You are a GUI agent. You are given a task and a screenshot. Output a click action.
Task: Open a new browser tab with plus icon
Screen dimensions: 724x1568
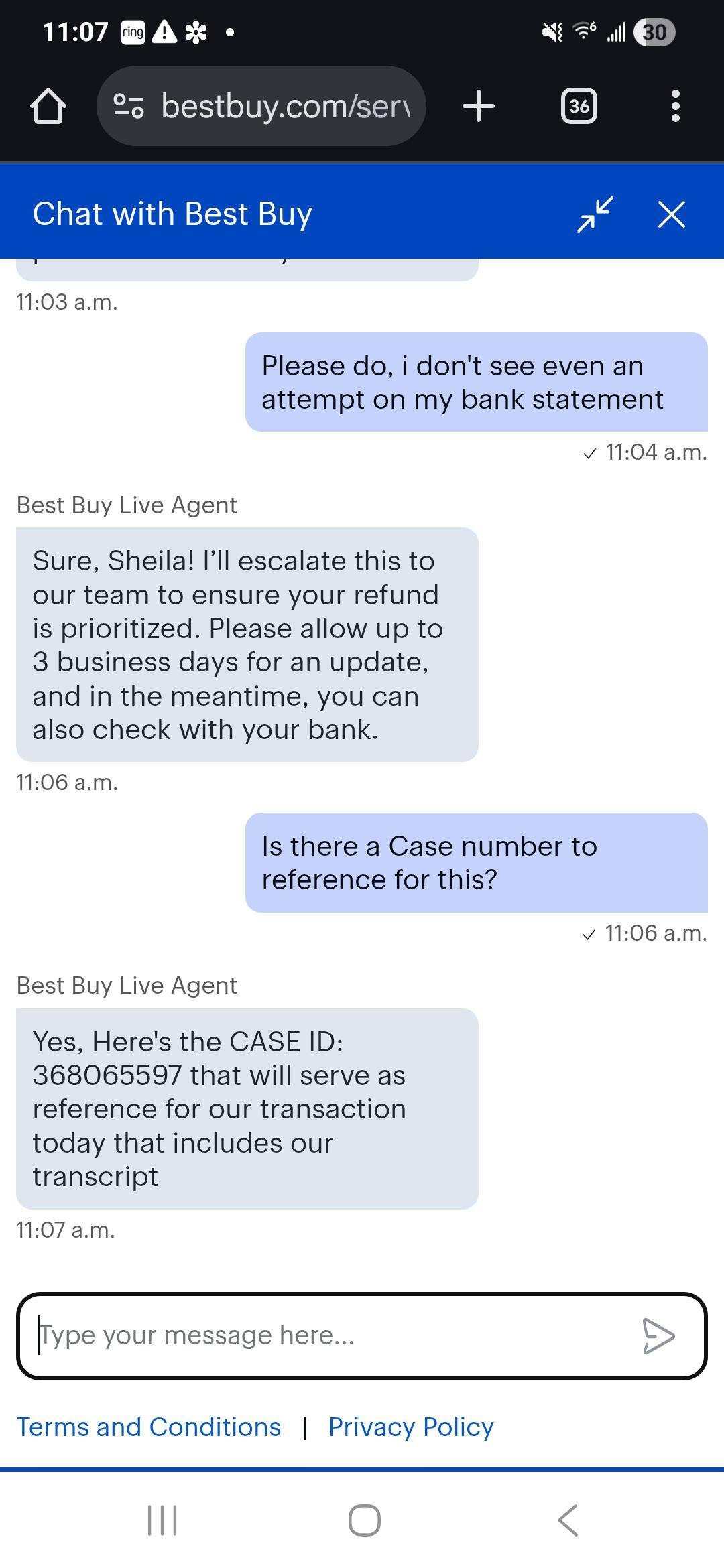click(479, 106)
